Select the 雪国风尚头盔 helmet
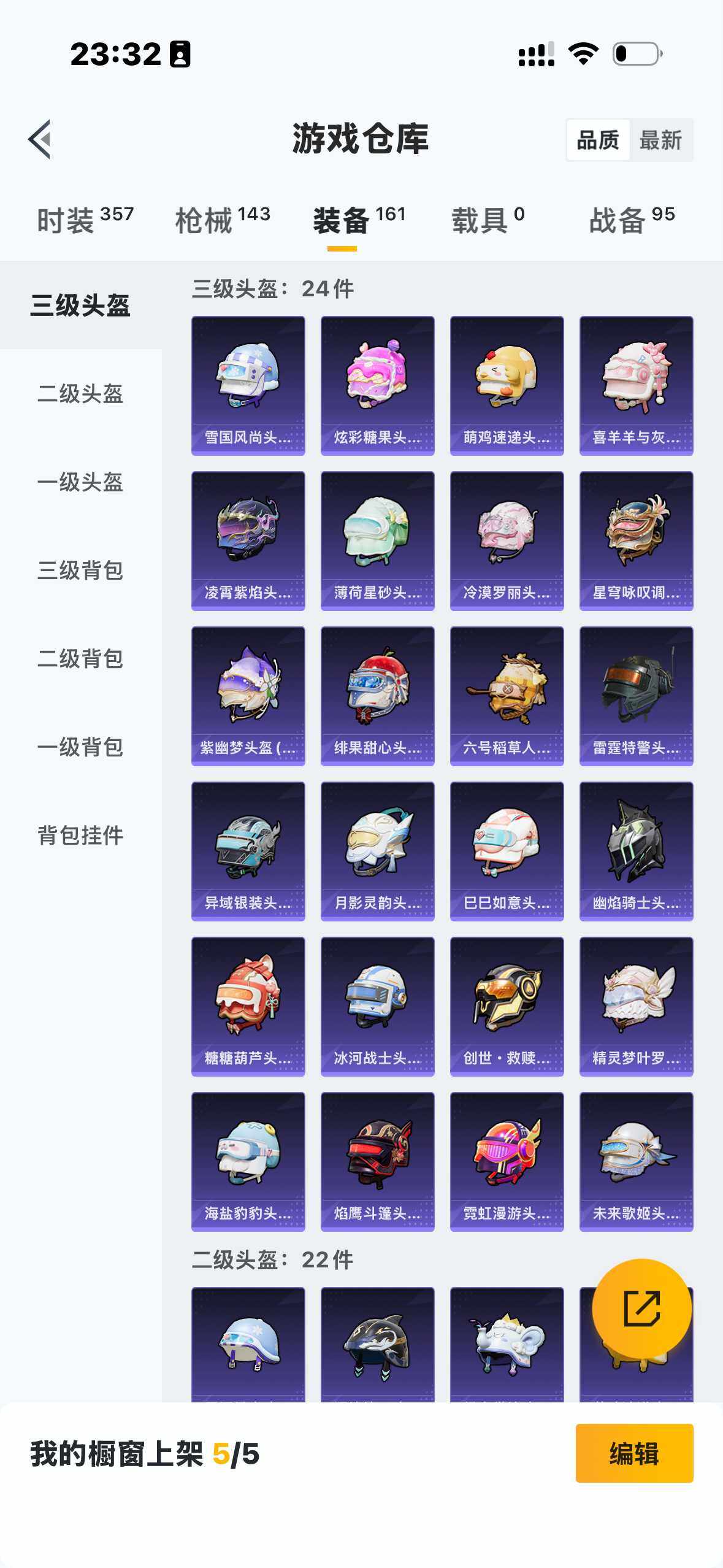Viewport: 723px width, 1568px height. [248, 385]
